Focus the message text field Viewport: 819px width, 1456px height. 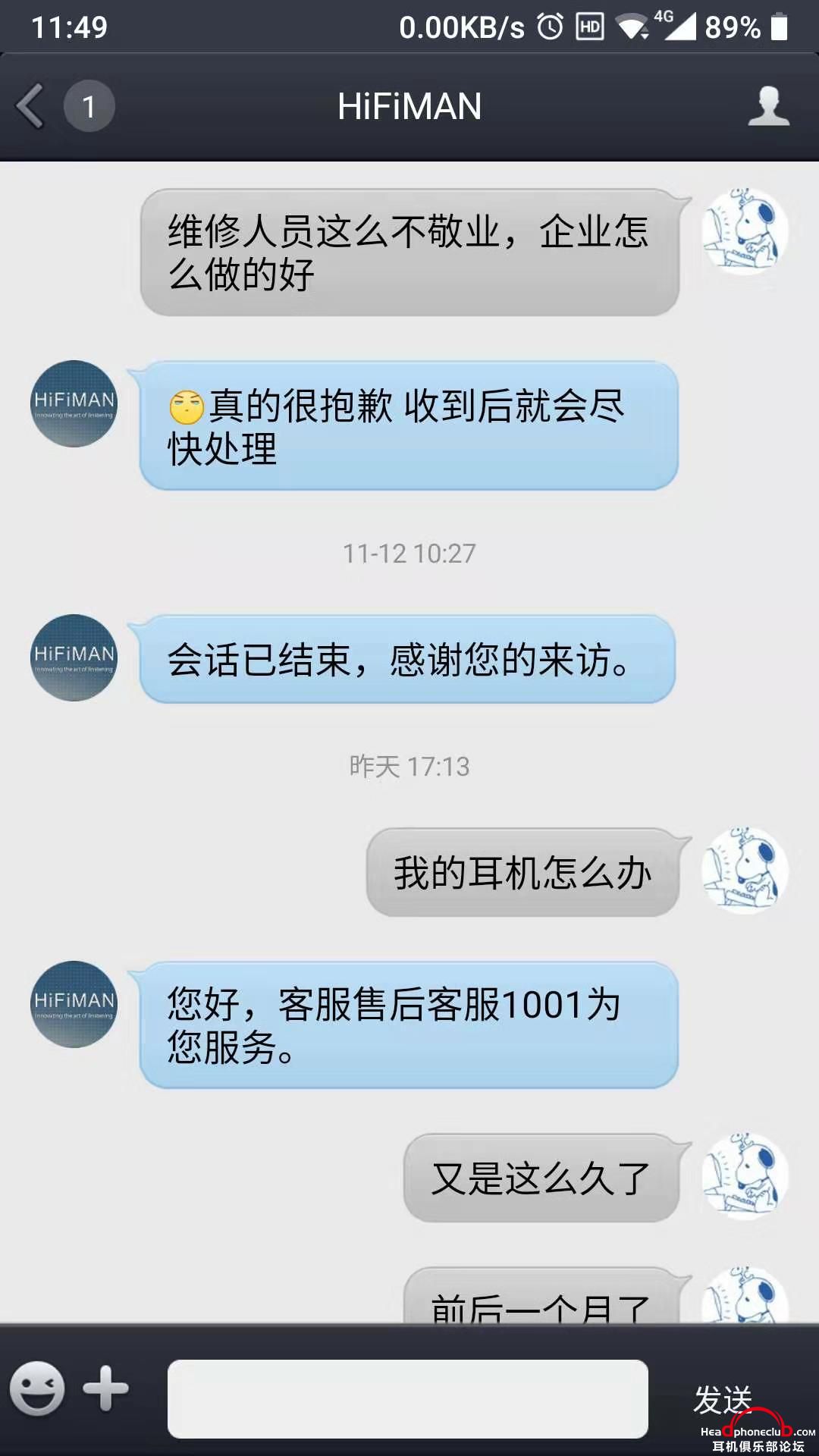coord(407,1398)
